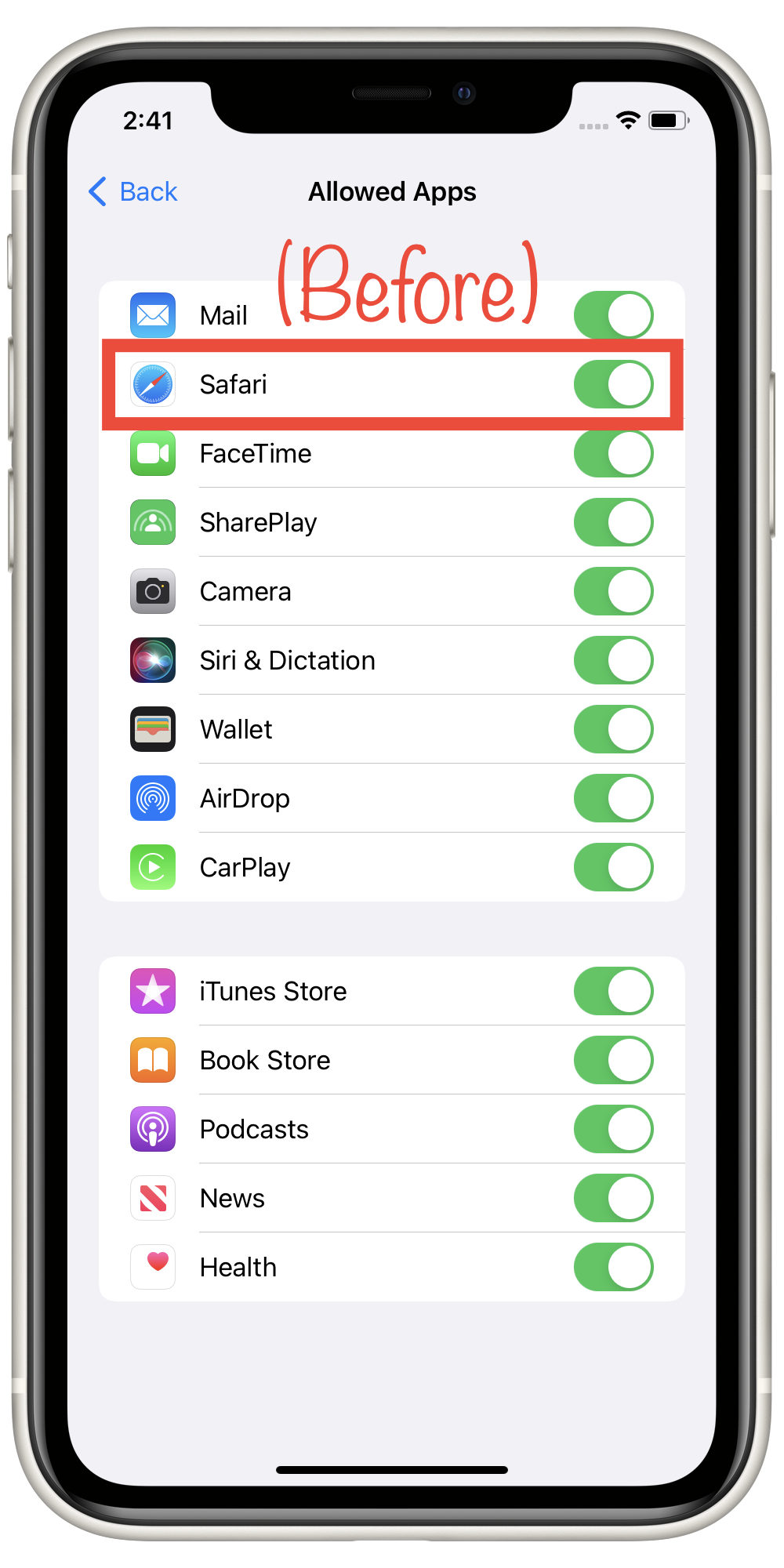Turn off Siri & Dictation
The image size is (784, 1568).
(613, 660)
